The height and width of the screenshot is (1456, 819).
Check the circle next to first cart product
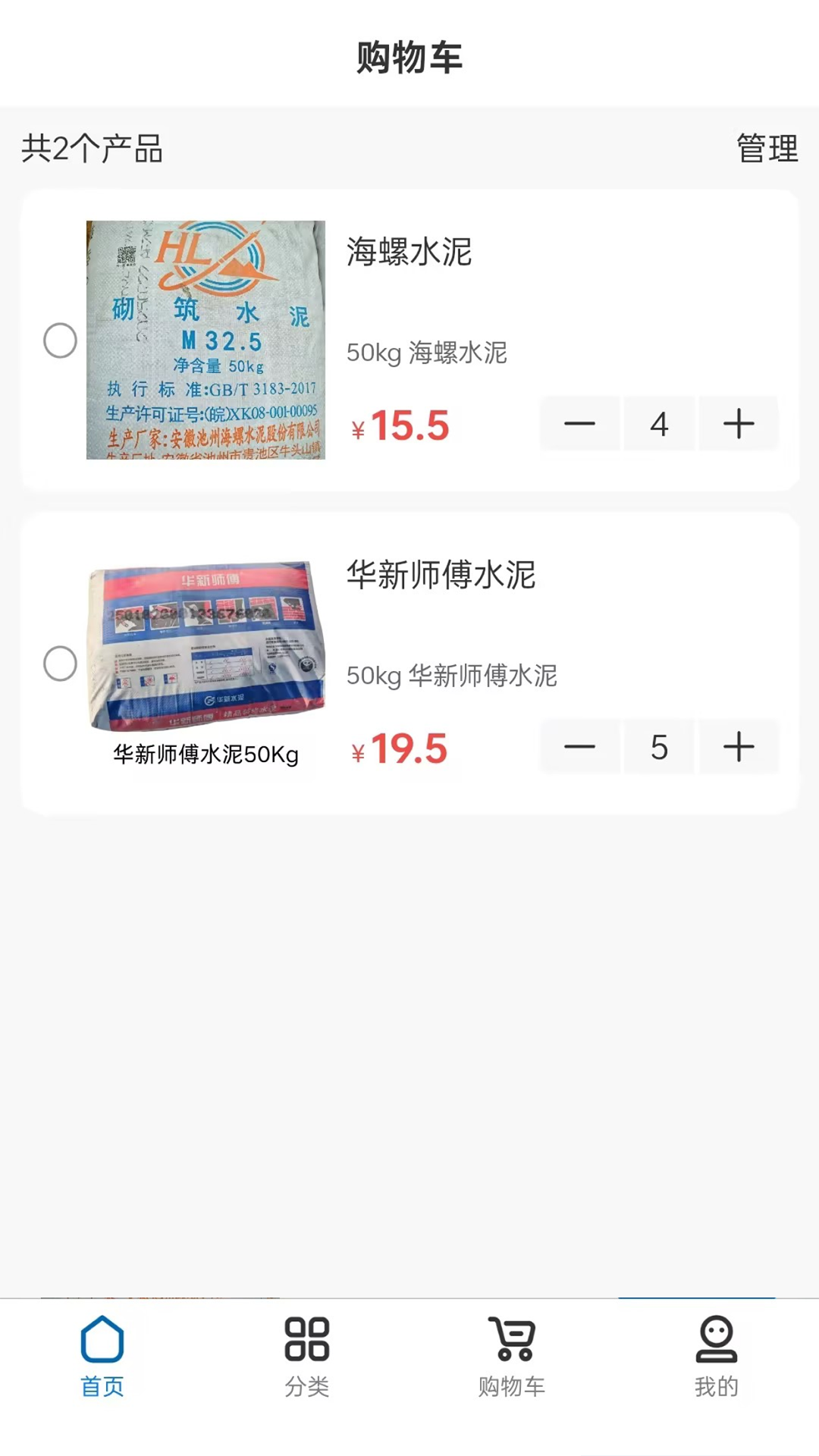click(x=60, y=340)
